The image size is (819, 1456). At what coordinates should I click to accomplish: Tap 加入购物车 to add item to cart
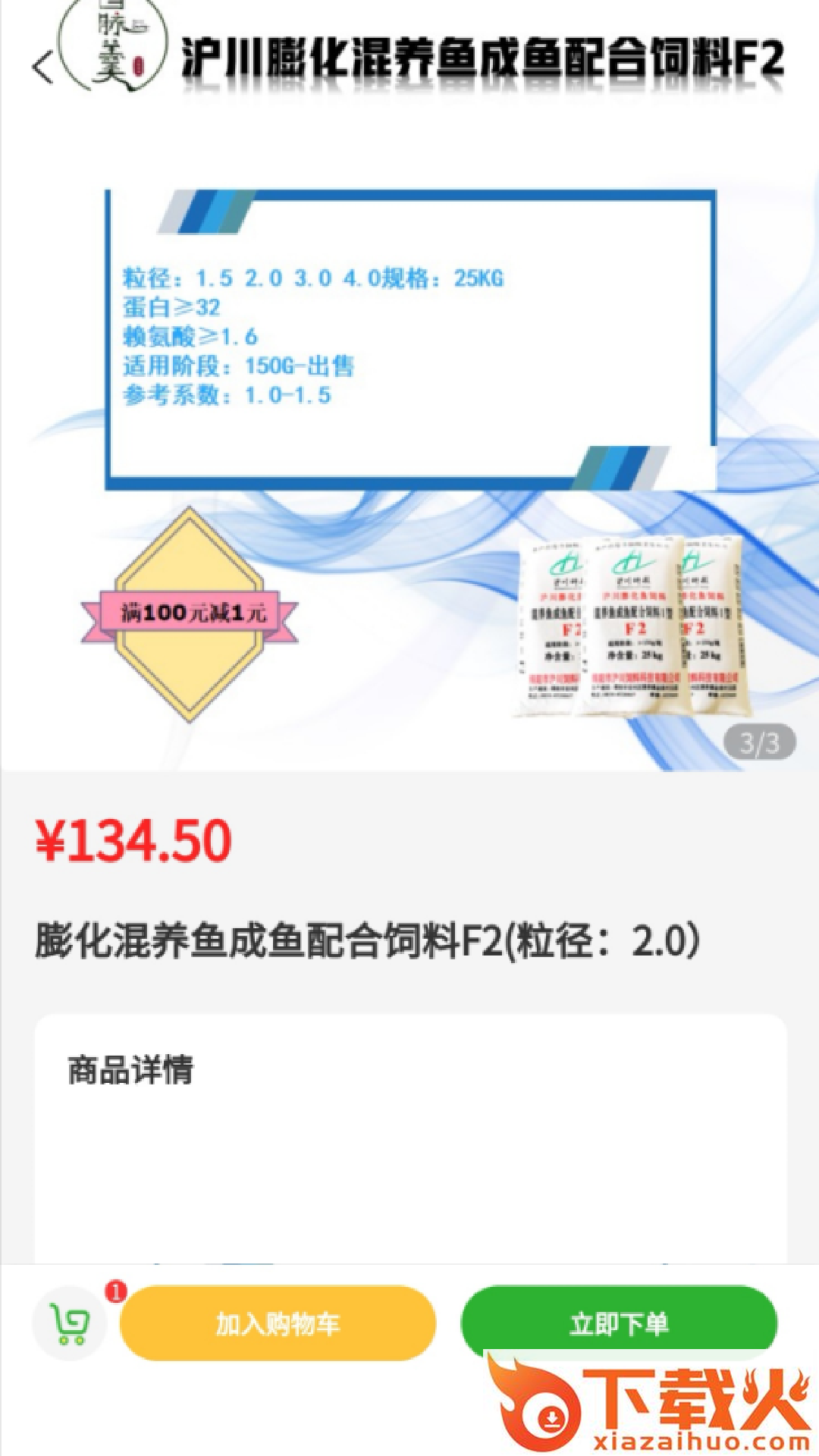click(x=278, y=1324)
